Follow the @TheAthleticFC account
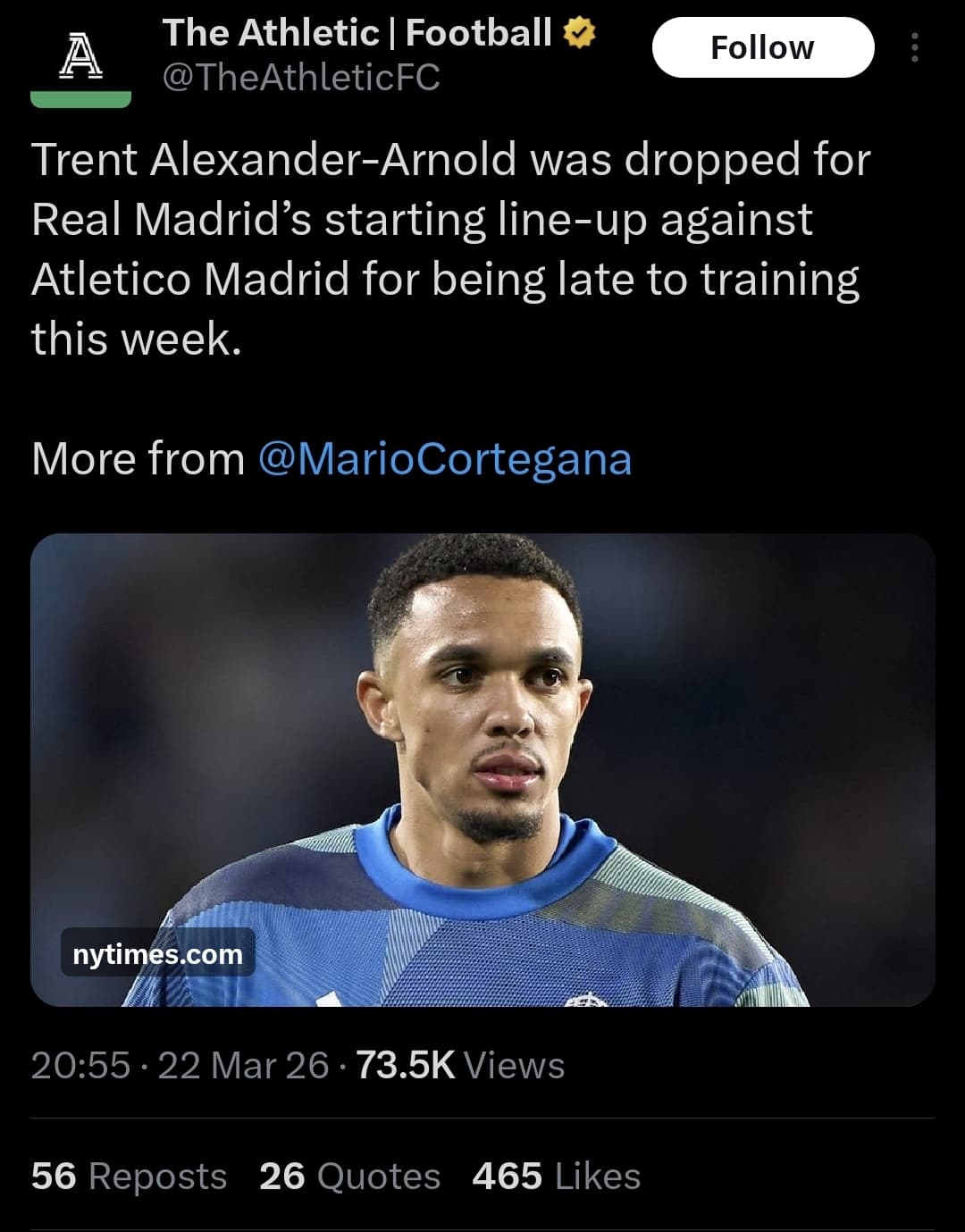The height and width of the screenshot is (1232, 965). [x=763, y=47]
